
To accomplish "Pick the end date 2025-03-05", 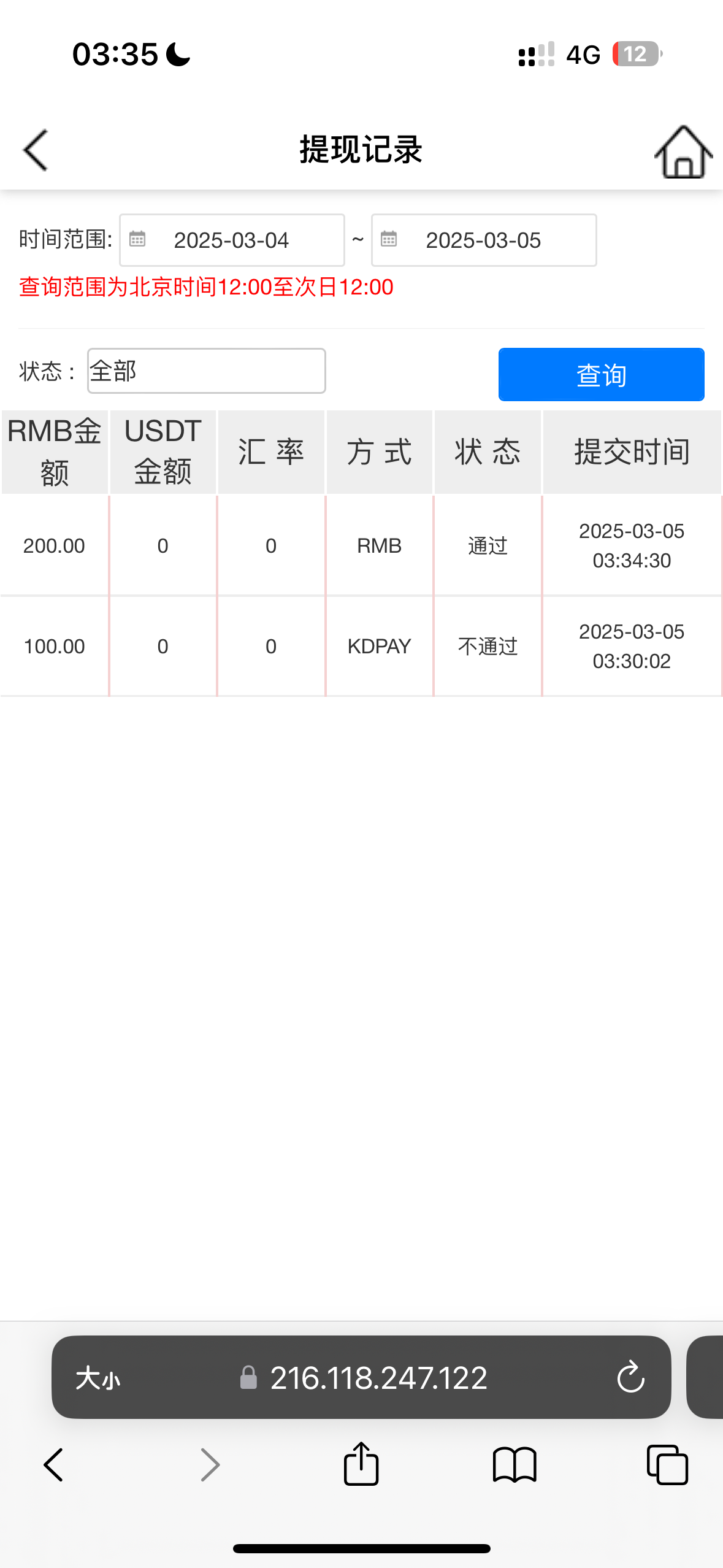I will [x=483, y=240].
